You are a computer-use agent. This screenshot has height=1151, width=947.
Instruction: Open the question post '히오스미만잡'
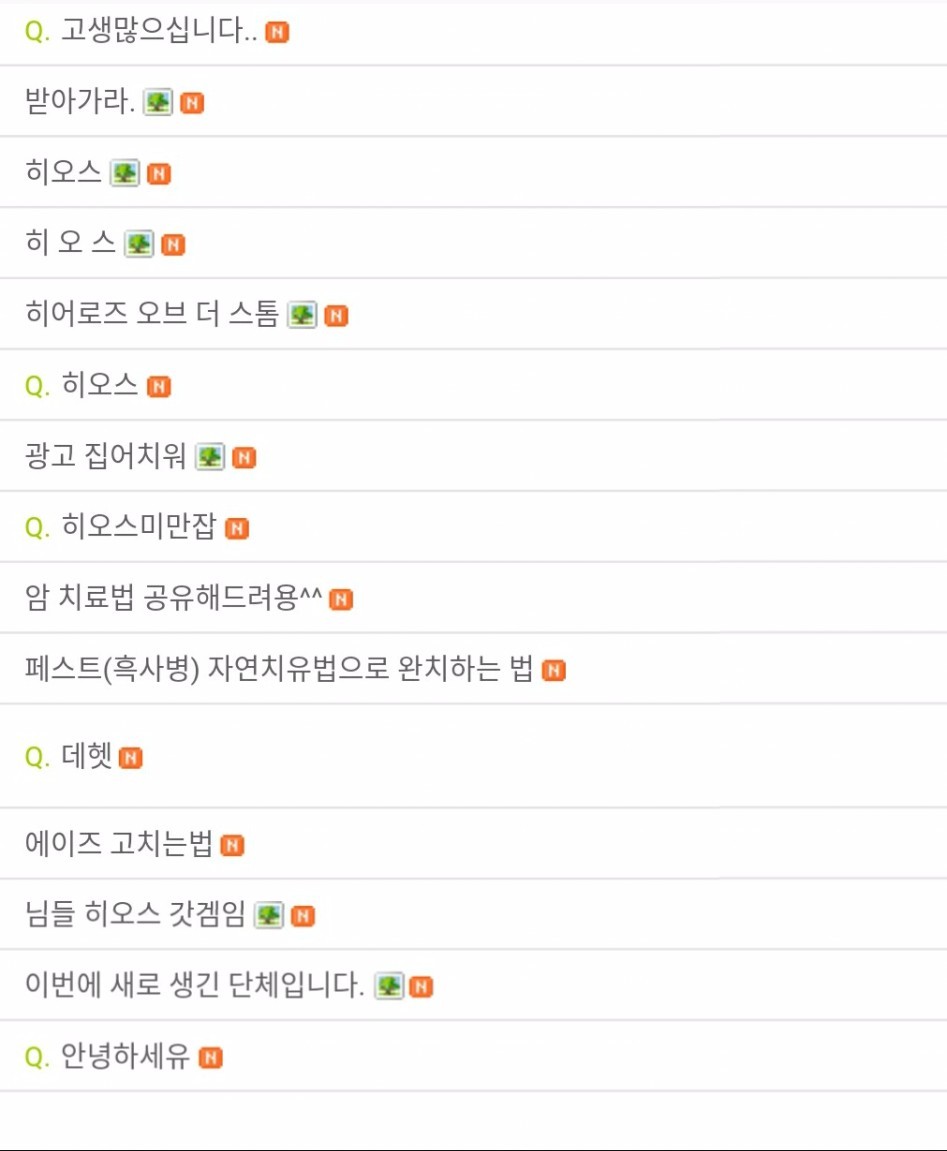pyautogui.click(x=138, y=528)
